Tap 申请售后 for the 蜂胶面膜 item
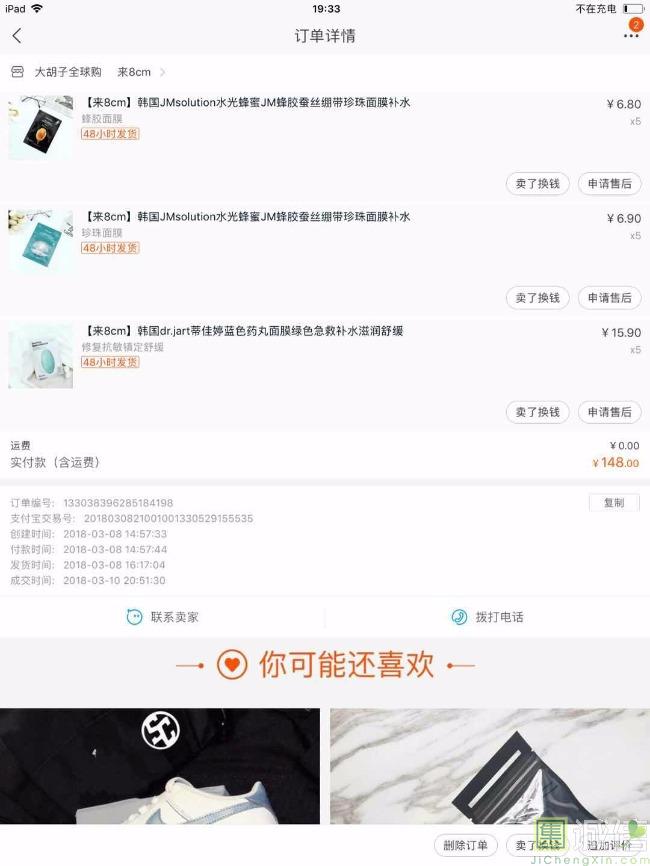This screenshot has height=866, width=650. point(609,184)
